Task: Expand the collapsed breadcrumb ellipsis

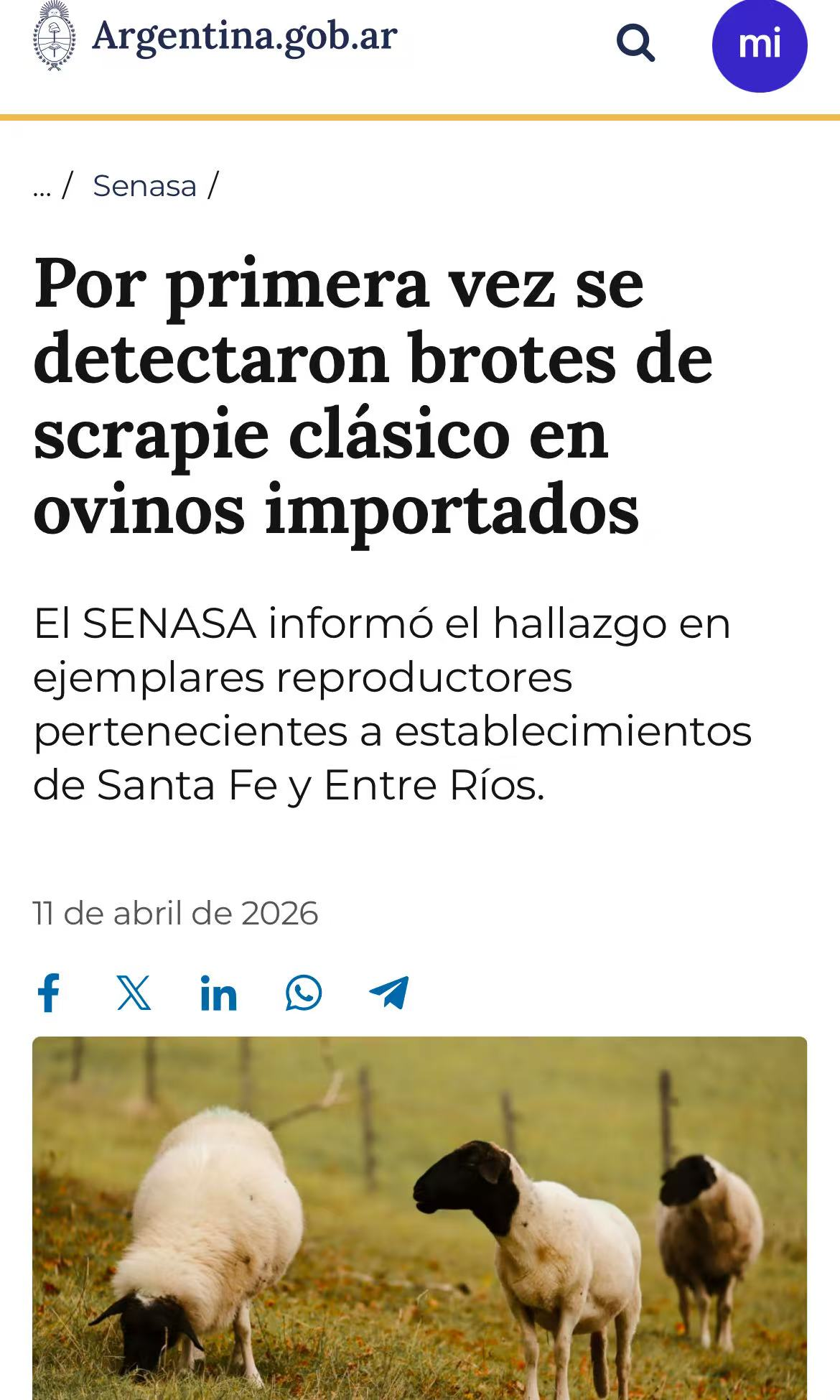Action: (42, 187)
